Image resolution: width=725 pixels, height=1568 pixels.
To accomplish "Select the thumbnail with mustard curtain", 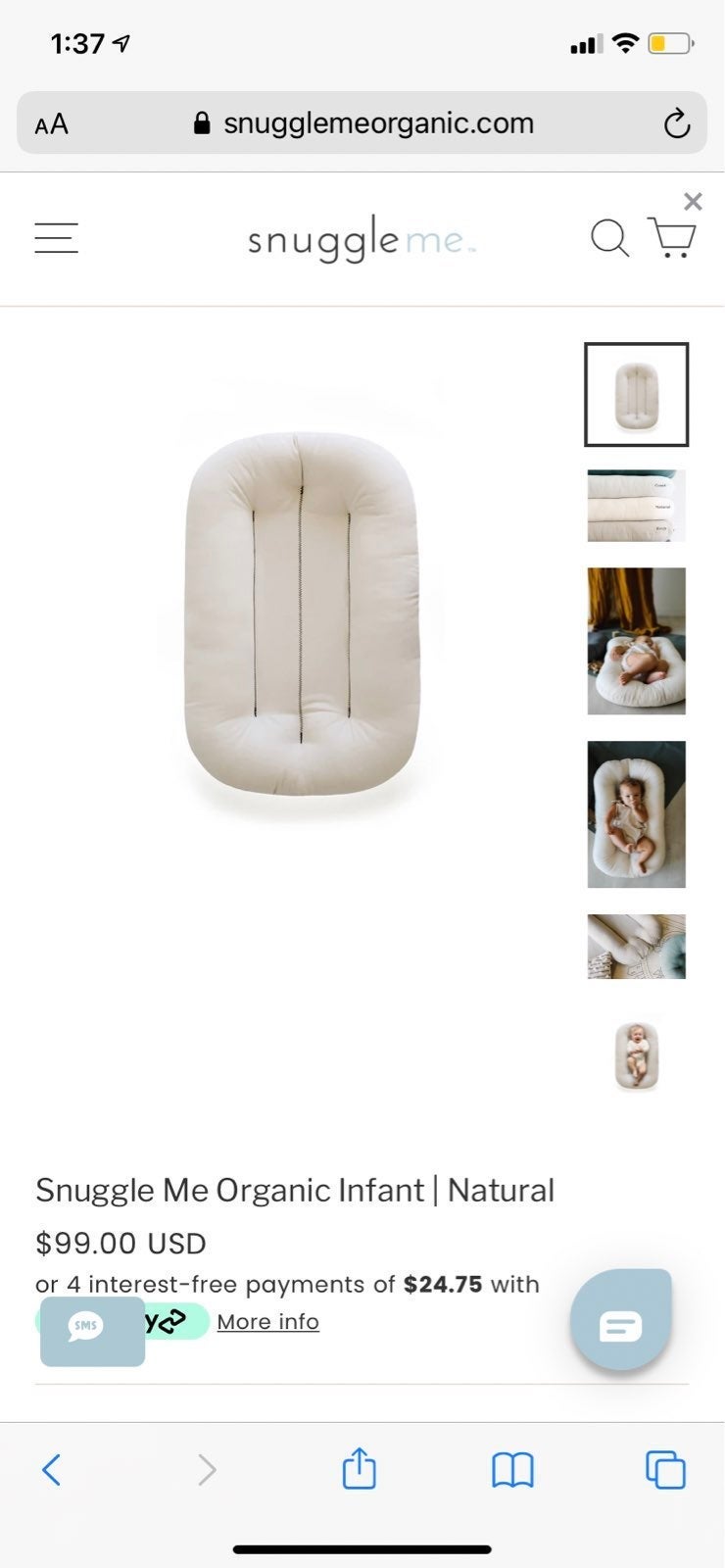I will [637, 641].
